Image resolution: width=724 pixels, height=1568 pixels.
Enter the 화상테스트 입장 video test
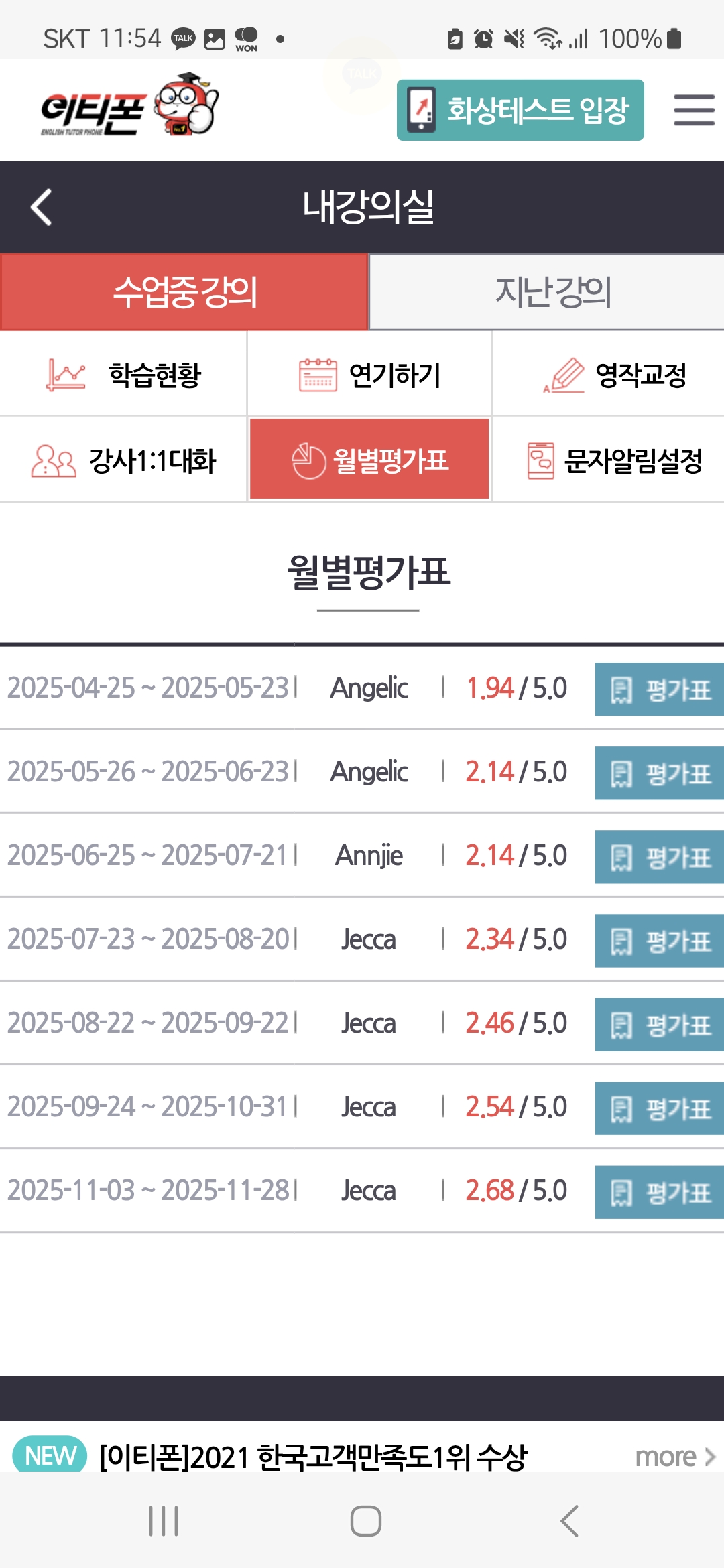pyautogui.click(x=520, y=111)
